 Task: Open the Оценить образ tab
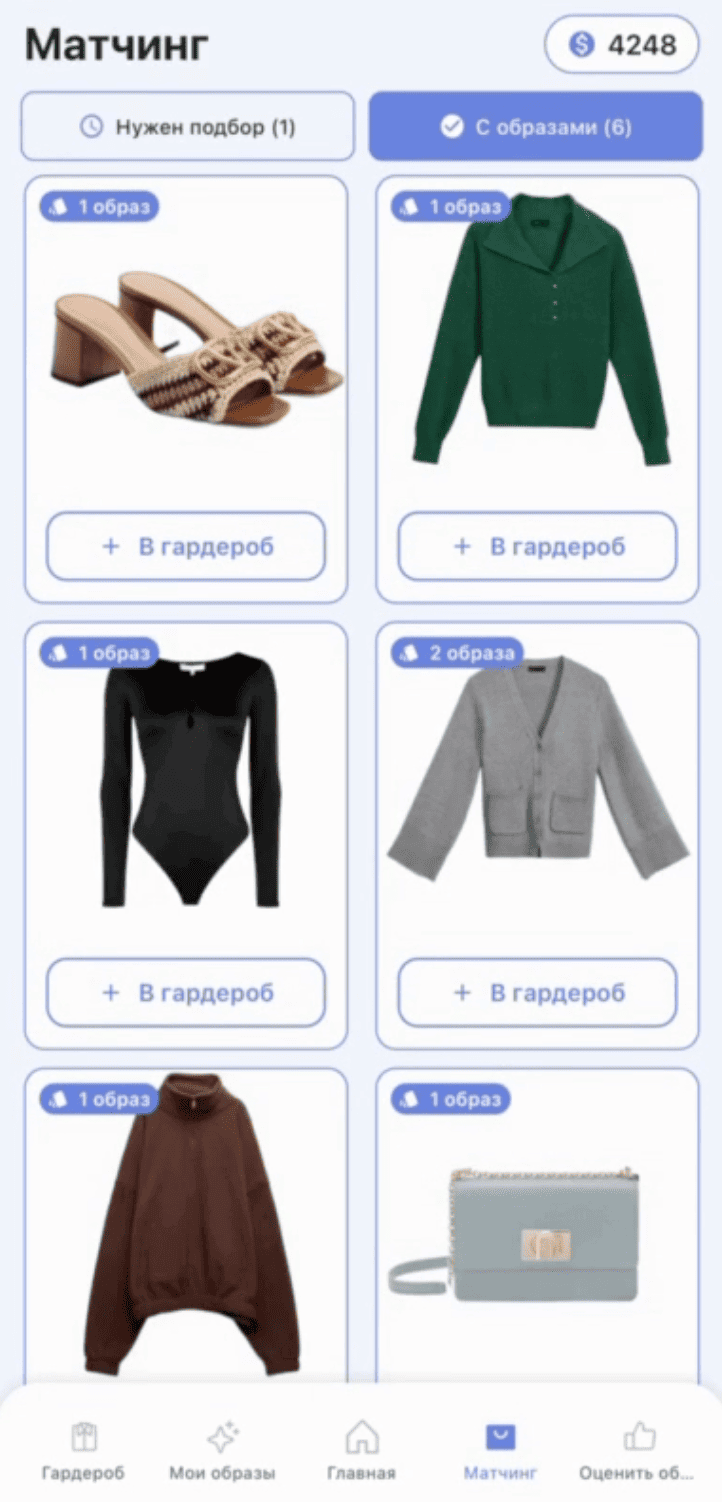tap(638, 1452)
